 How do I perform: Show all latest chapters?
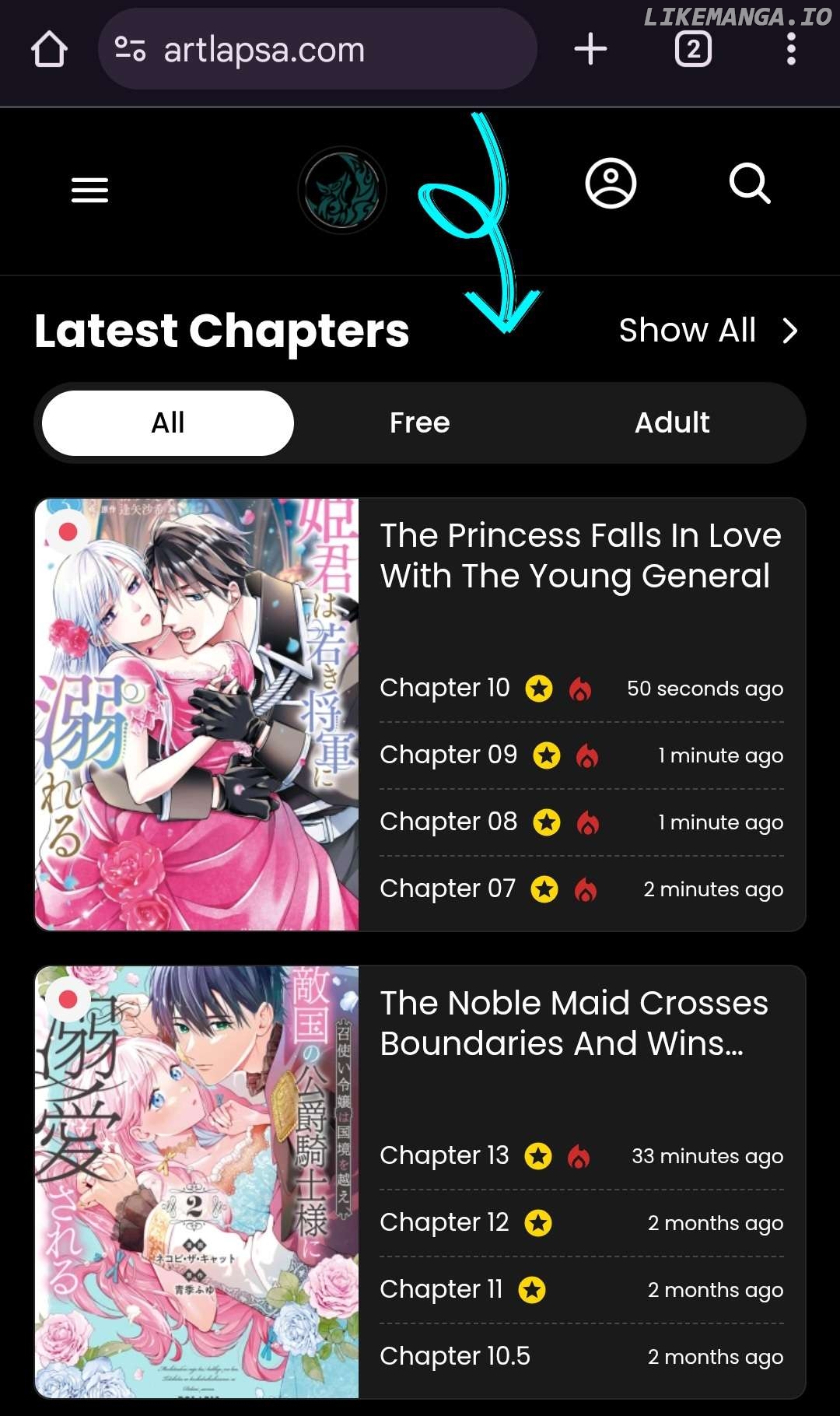708,331
